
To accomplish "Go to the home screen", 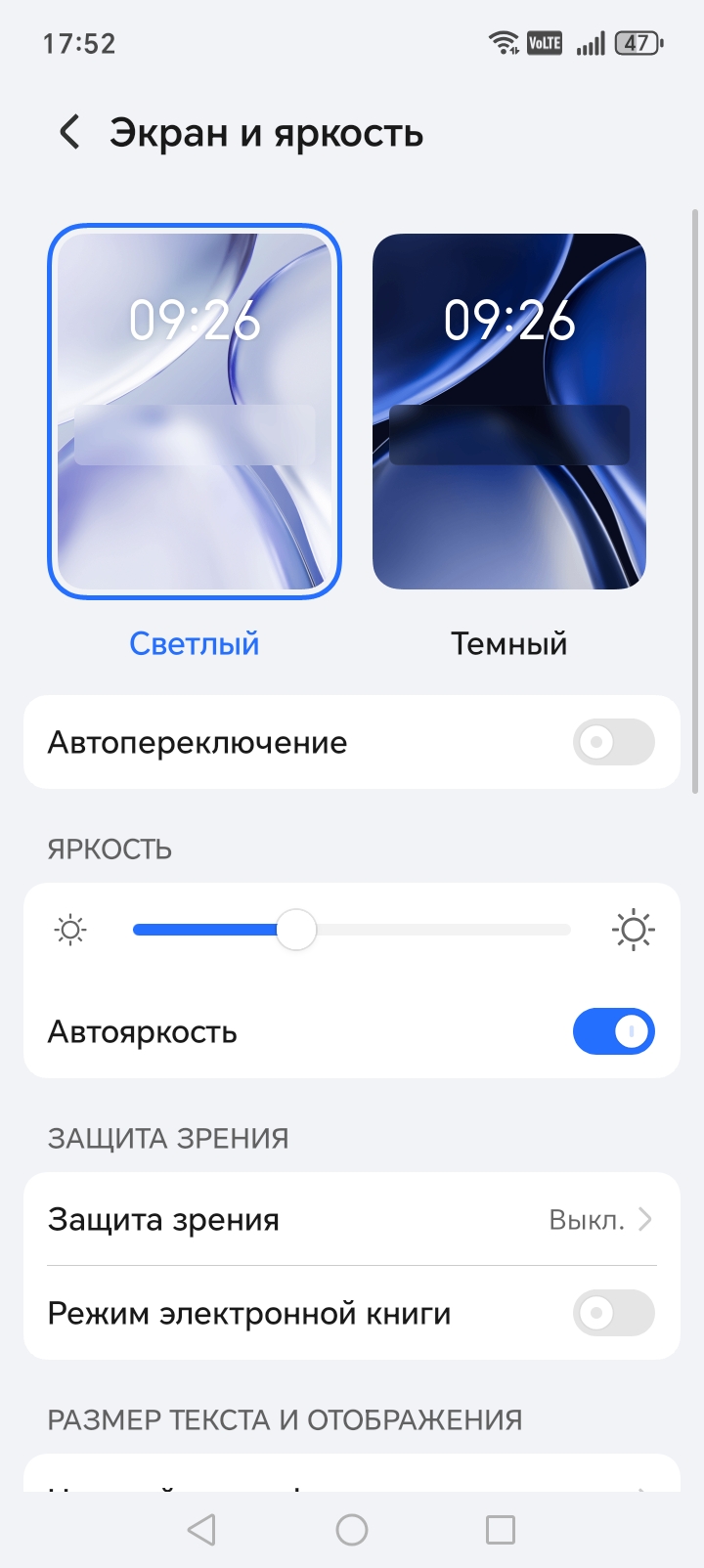I will (352, 1530).
